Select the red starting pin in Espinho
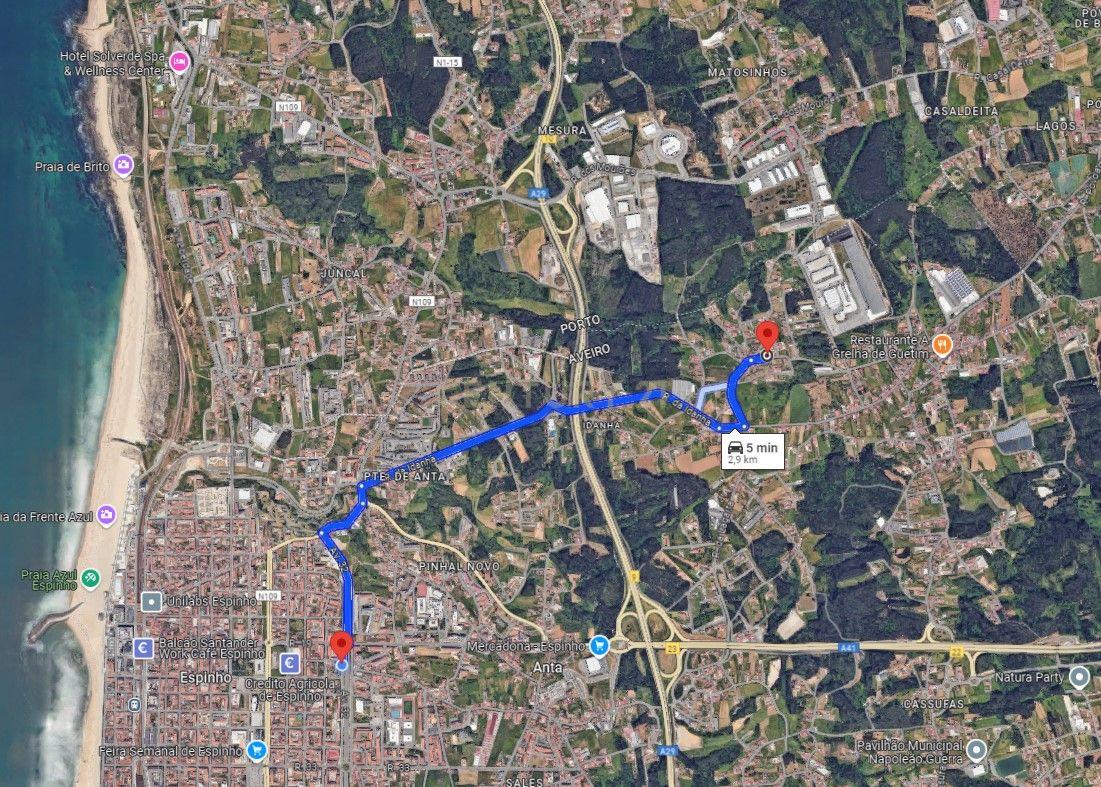 point(341,645)
